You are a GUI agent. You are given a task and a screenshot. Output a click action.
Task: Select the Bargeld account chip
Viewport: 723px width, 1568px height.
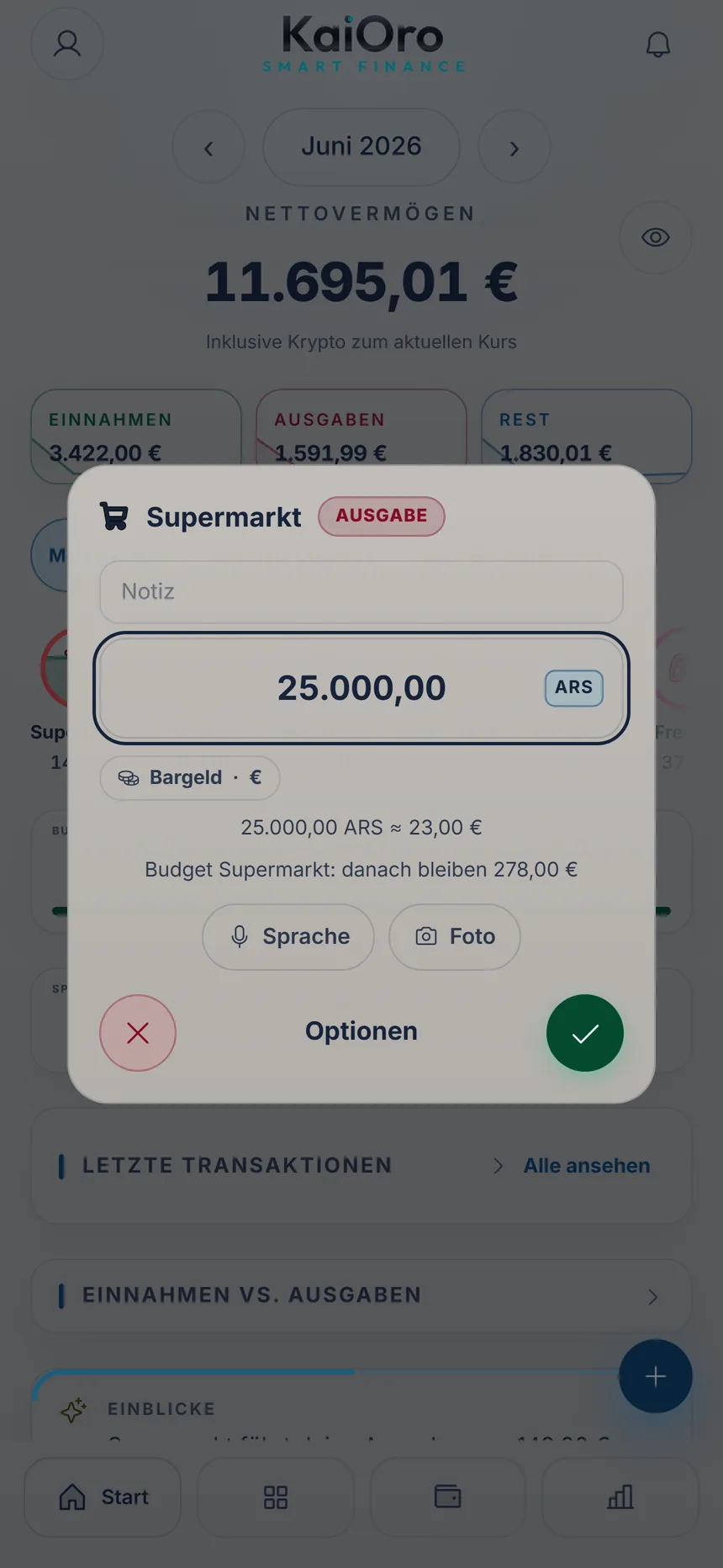click(x=190, y=778)
